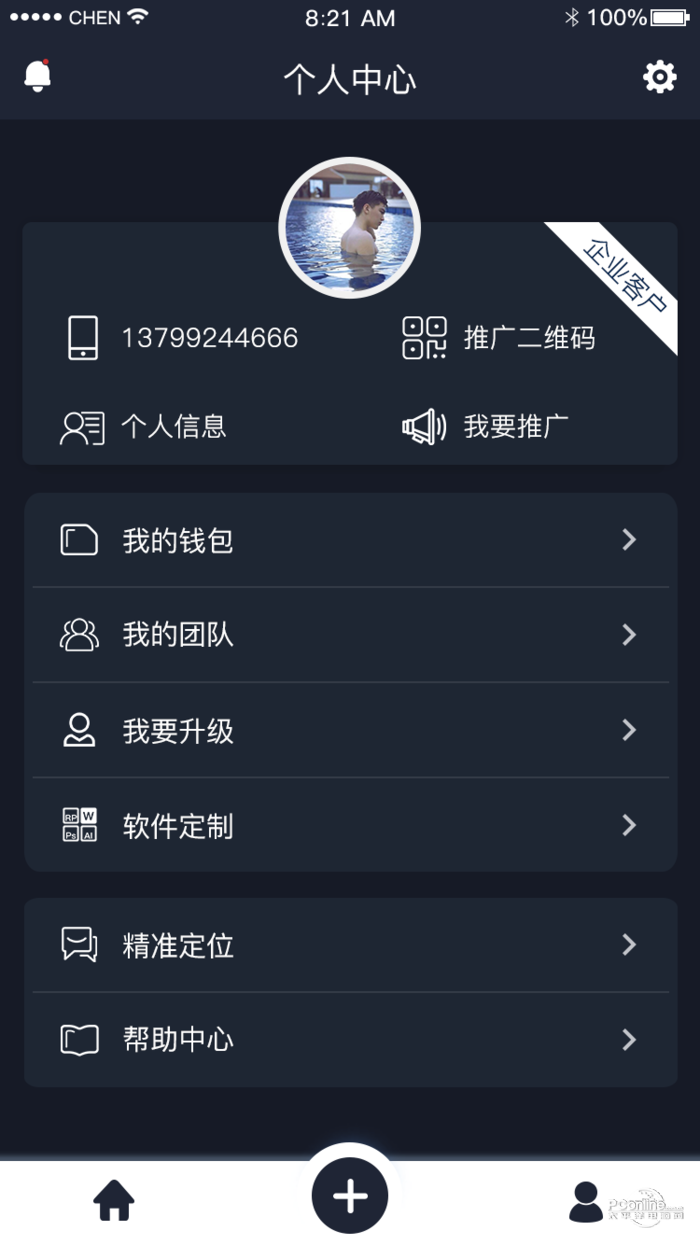Open 精准定位 precise positioning row

350,945
